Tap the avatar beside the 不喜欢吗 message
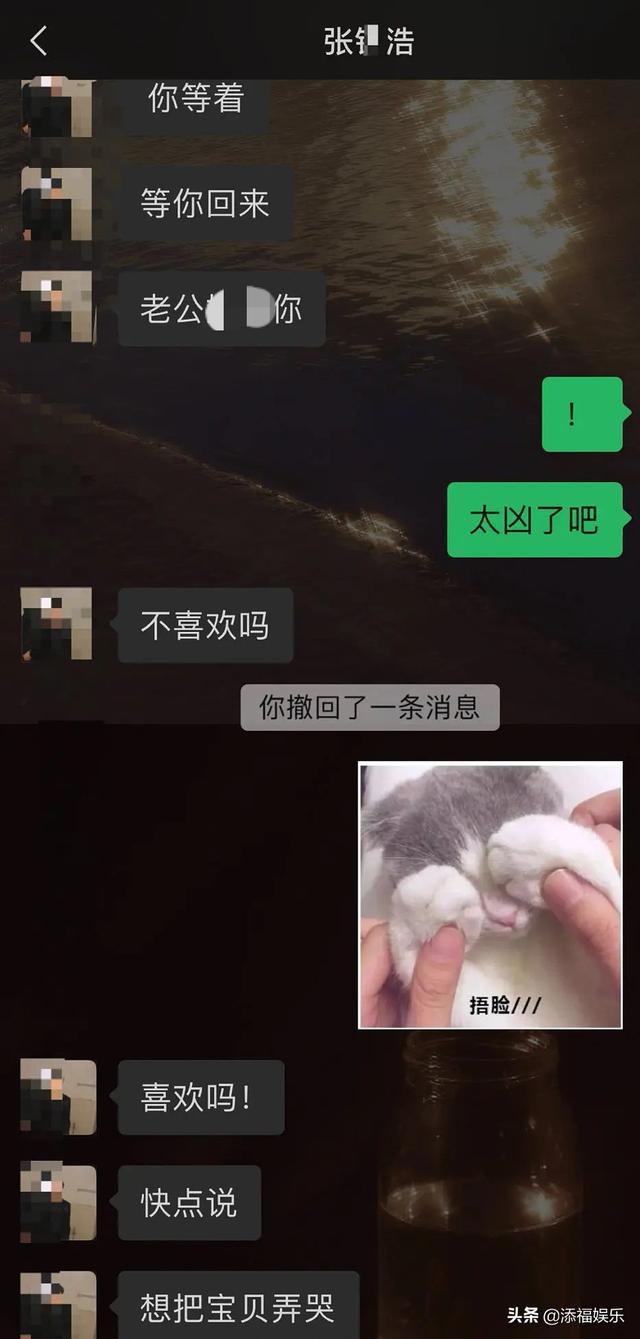Viewport: 640px width, 1339px height. pos(56,624)
